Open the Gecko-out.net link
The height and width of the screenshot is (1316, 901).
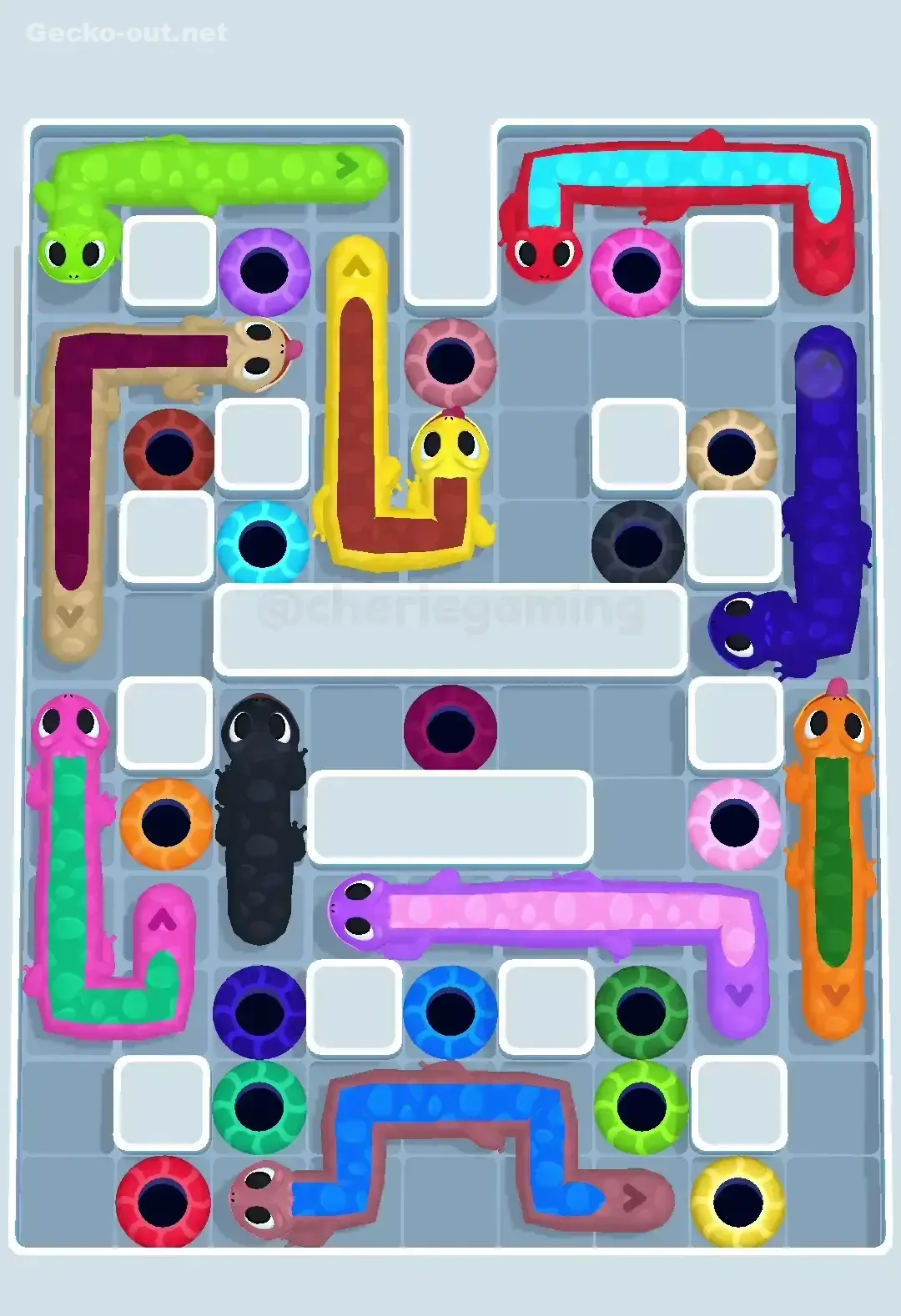pos(125,33)
